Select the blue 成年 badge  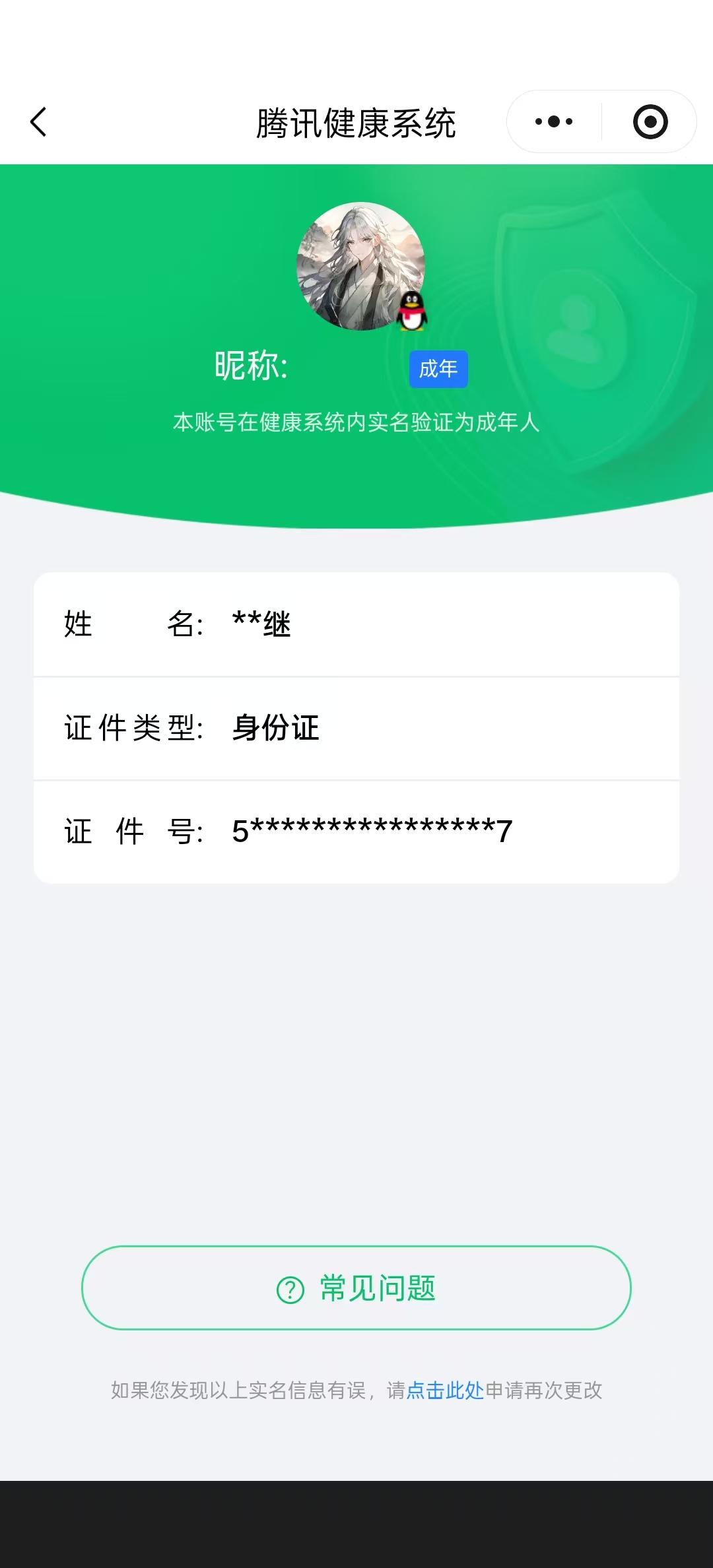[438, 369]
